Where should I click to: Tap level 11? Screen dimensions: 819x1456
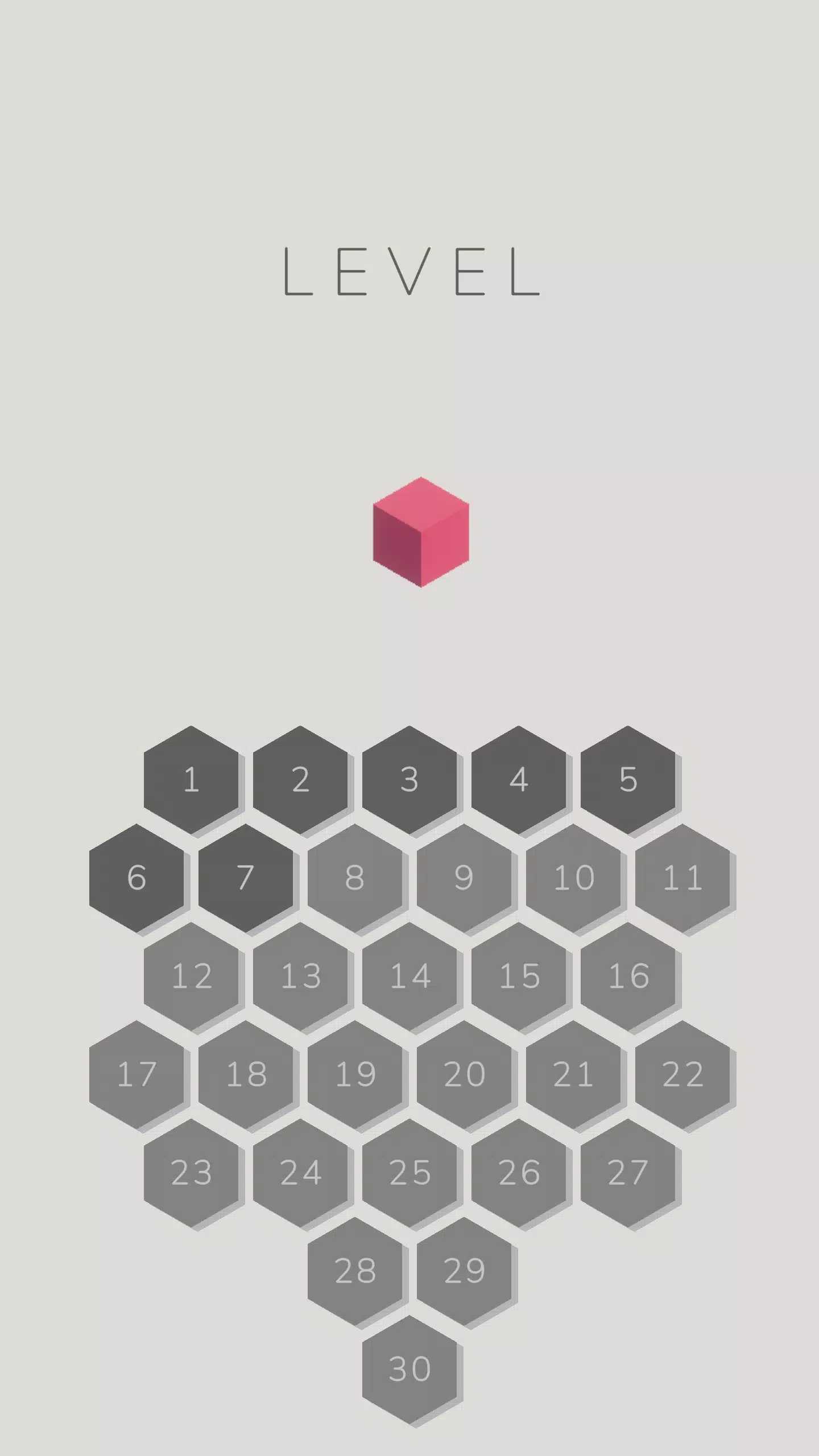tap(682, 878)
